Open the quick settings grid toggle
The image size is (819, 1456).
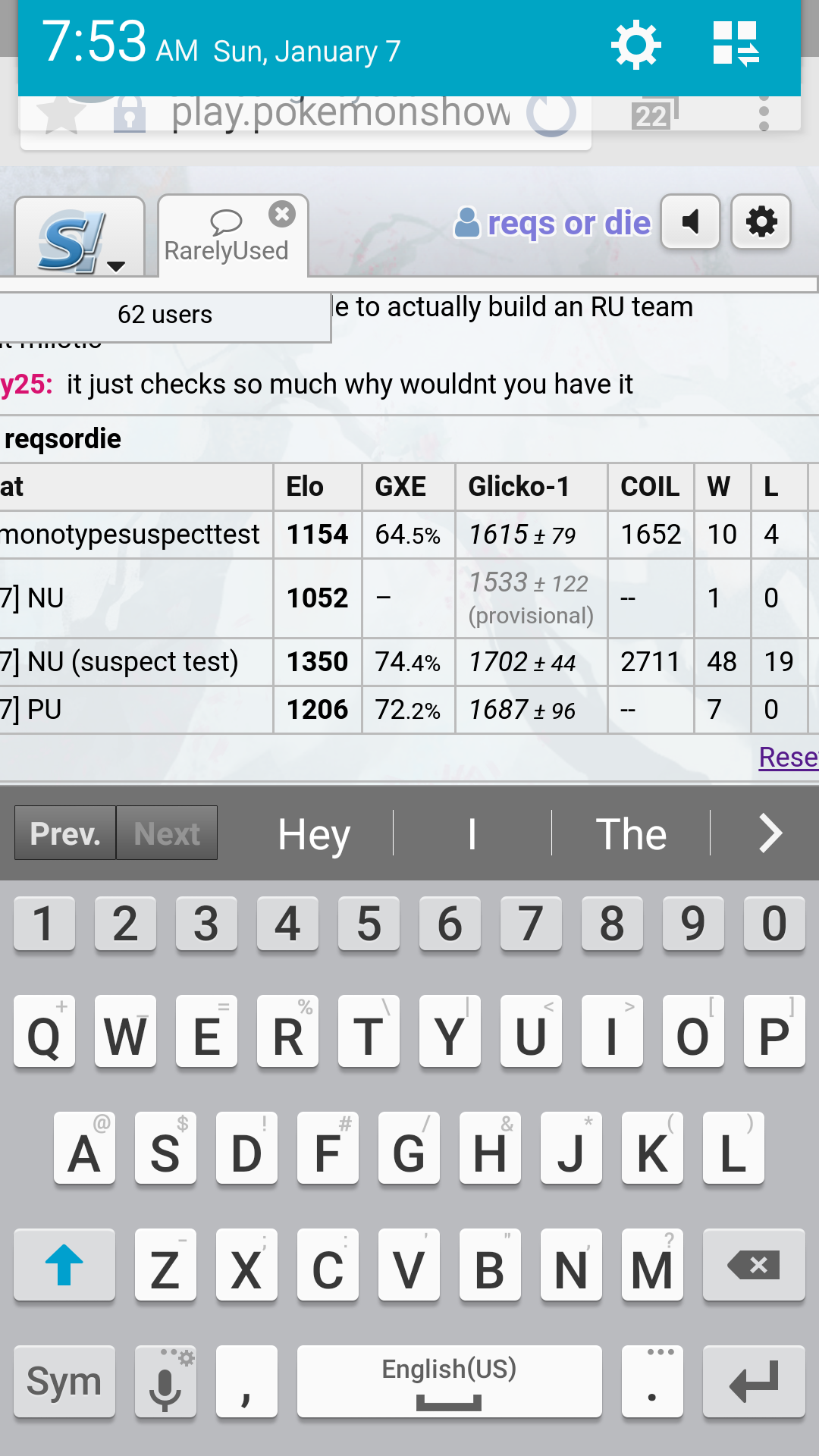pos(736,44)
